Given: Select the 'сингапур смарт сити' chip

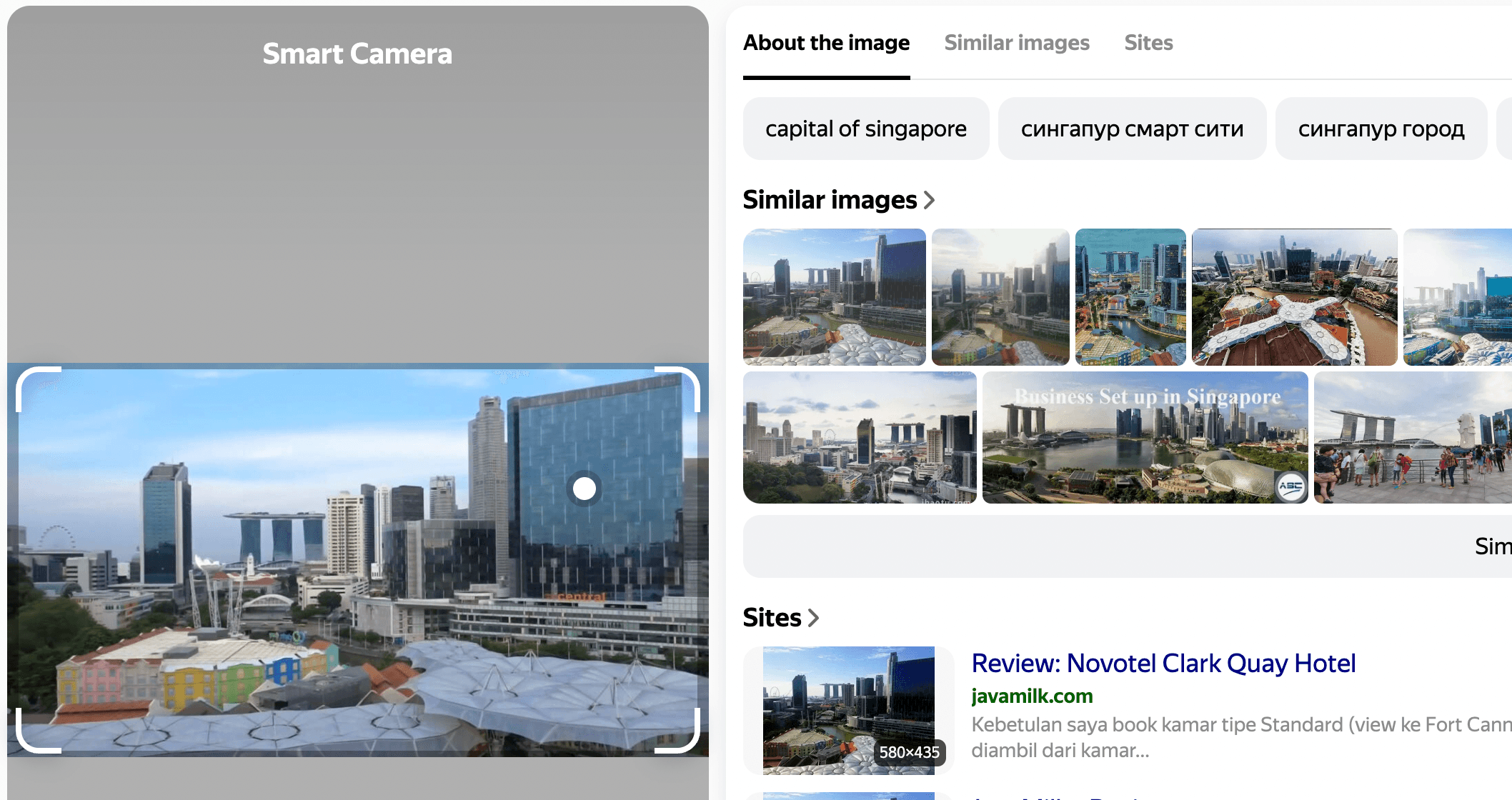Looking at the screenshot, I should coord(1132,129).
